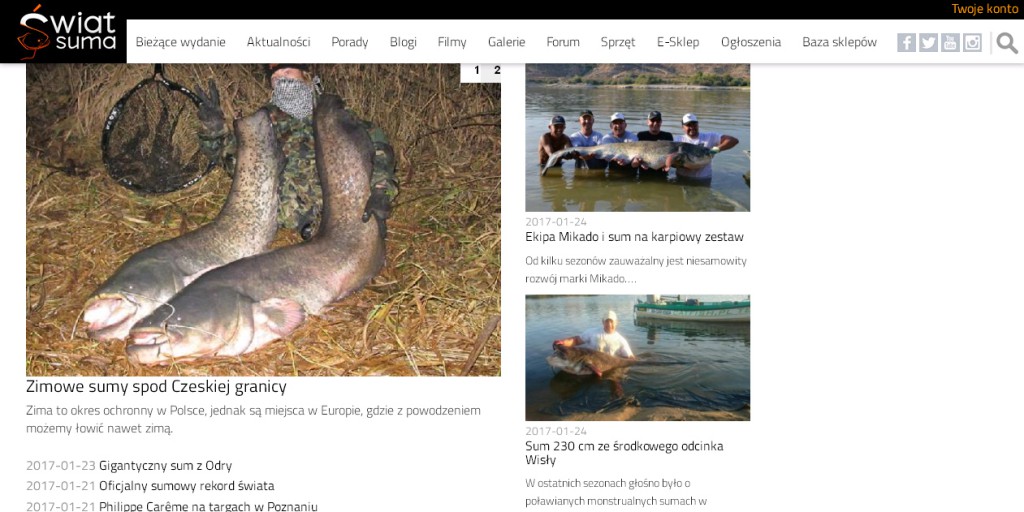Switch to slide 2 of the featured slider

click(x=497, y=70)
